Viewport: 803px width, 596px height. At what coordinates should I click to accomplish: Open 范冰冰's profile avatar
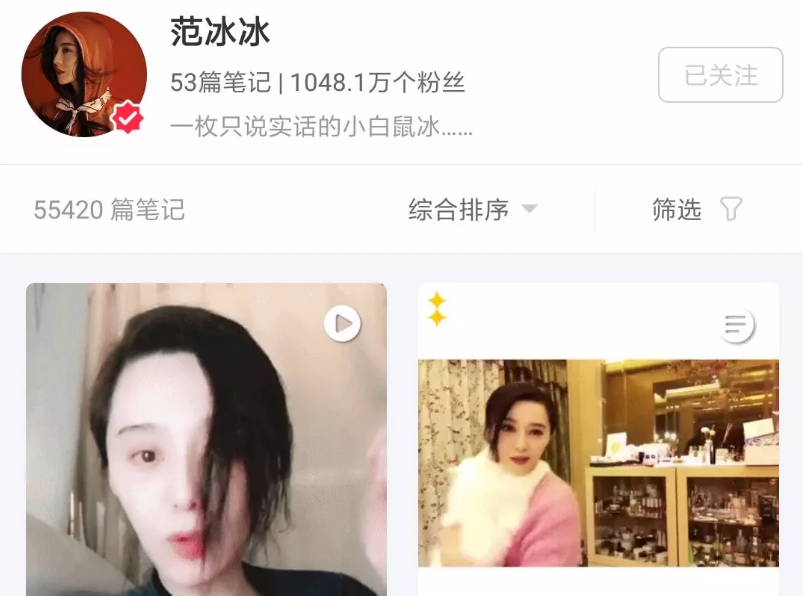click(x=84, y=75)
